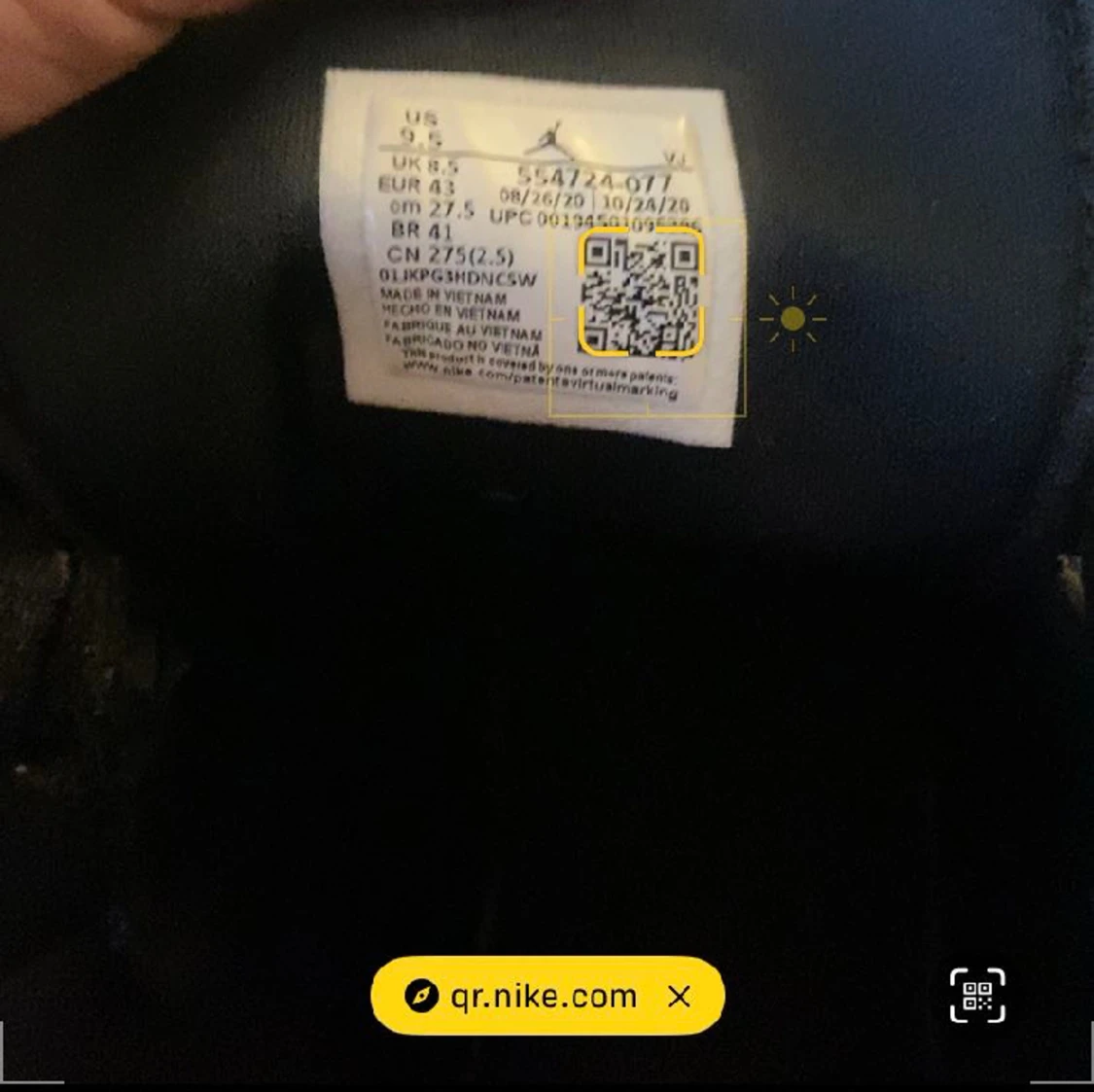Dismiss the qr.nike.com banner

[x=680, y=996]
